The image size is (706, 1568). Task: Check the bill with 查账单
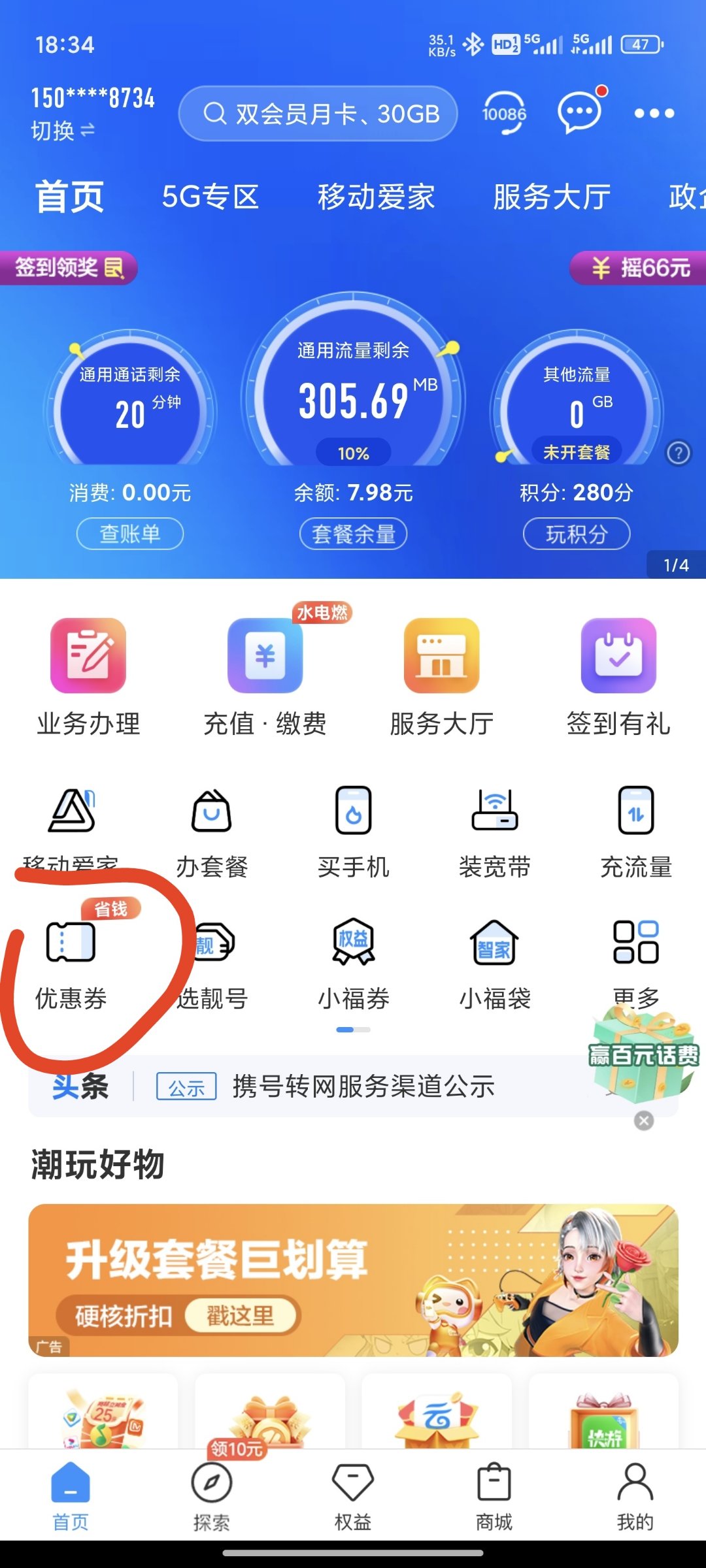tap(130, 534)
